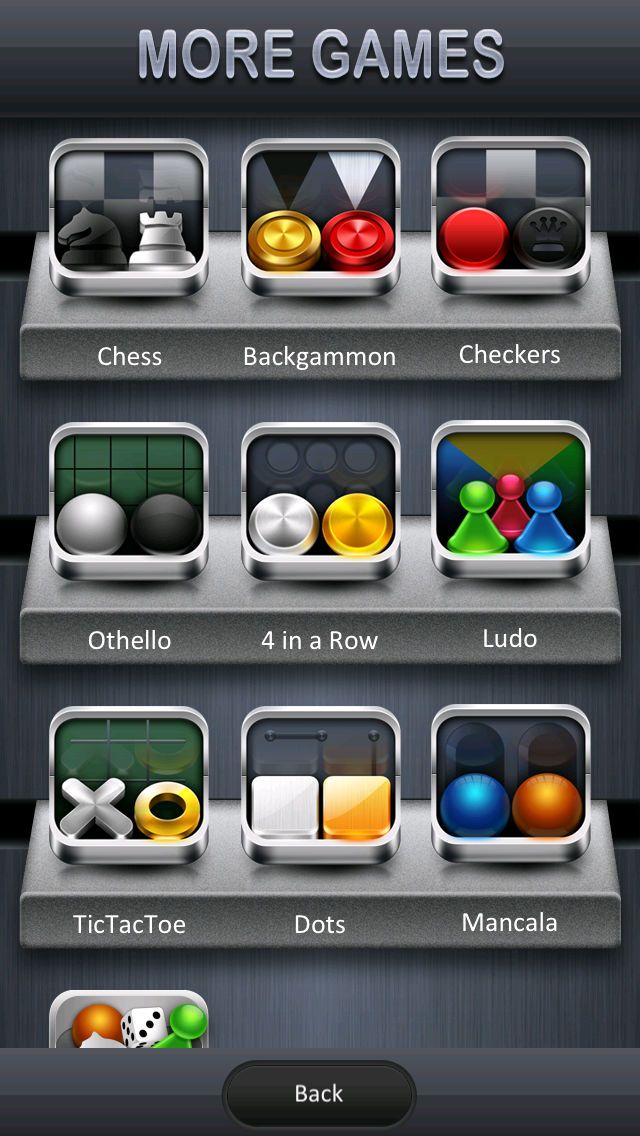This screenshot has height=1136, width=640.
Task: Select the Dots game tile
Action: pyautogui.click(x=320, y=785)
